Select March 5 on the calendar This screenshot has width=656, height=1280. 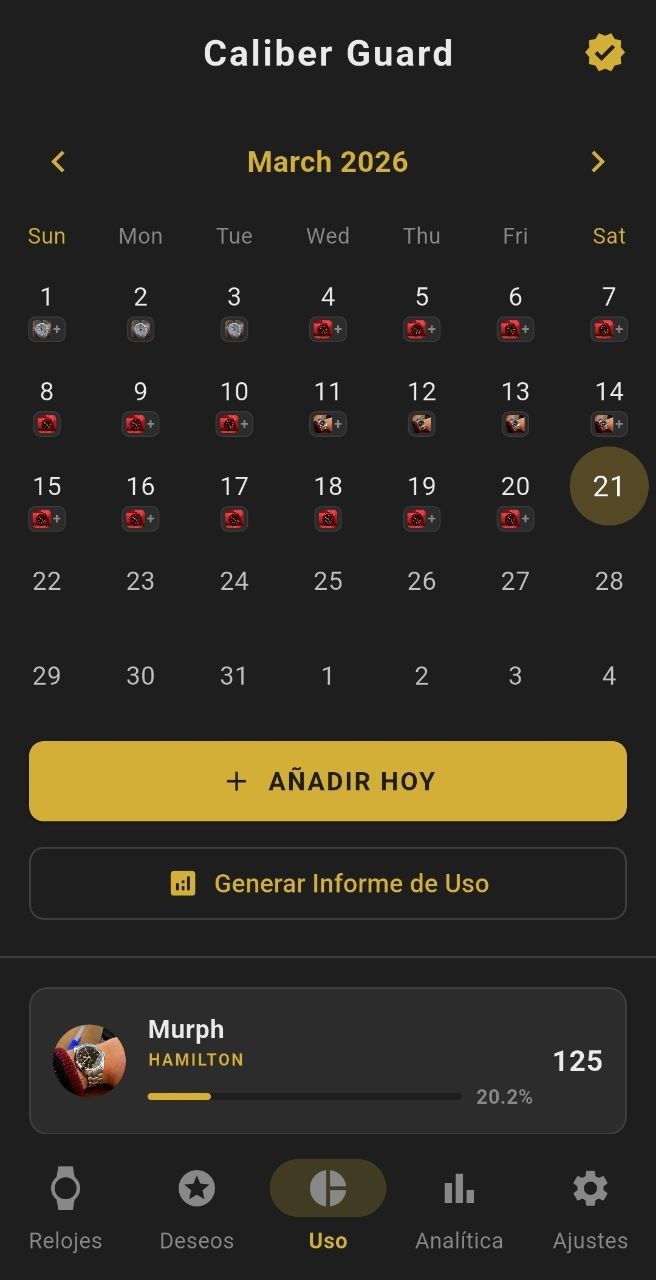(x=421, y=310)
